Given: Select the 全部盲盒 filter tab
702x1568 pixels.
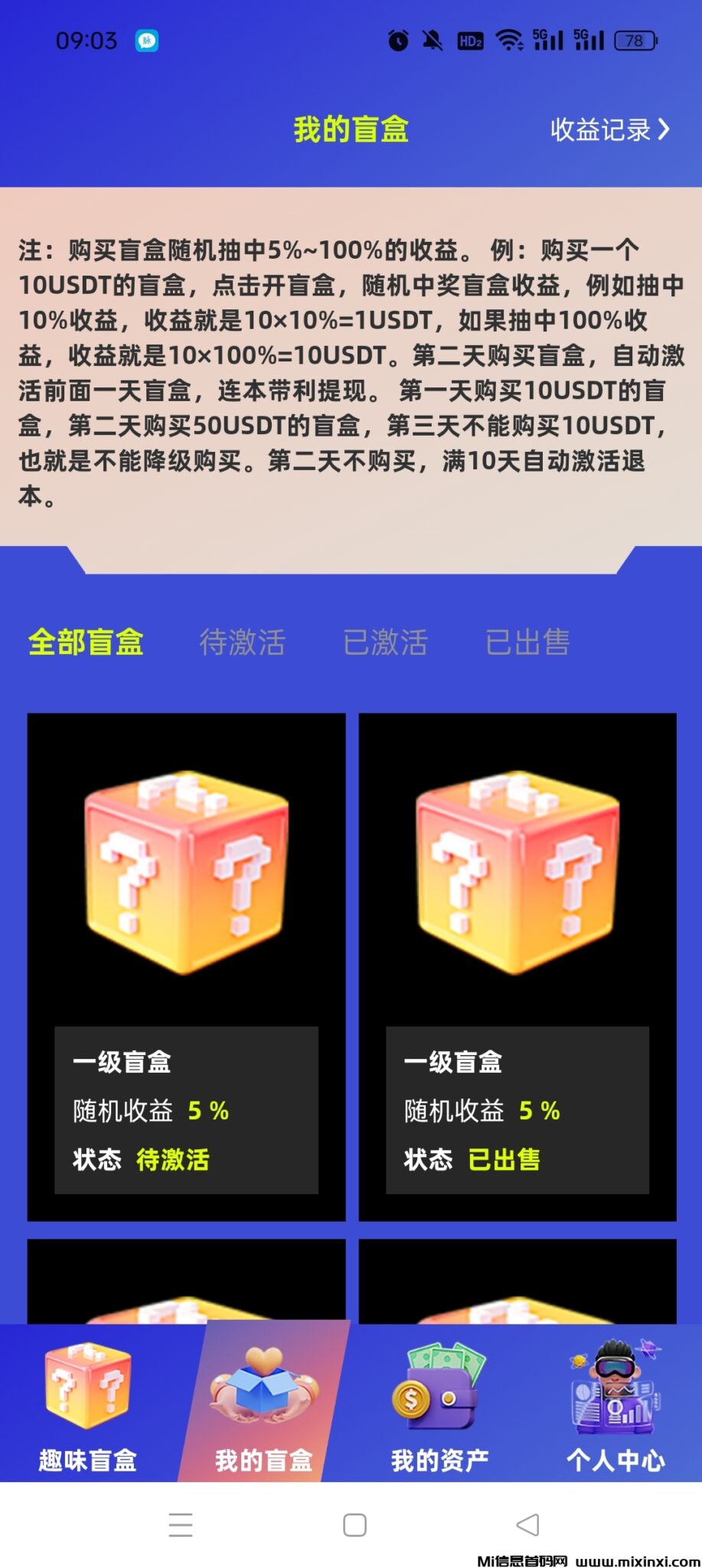Looking at the screenshot, I should click(x=86, y=642).
